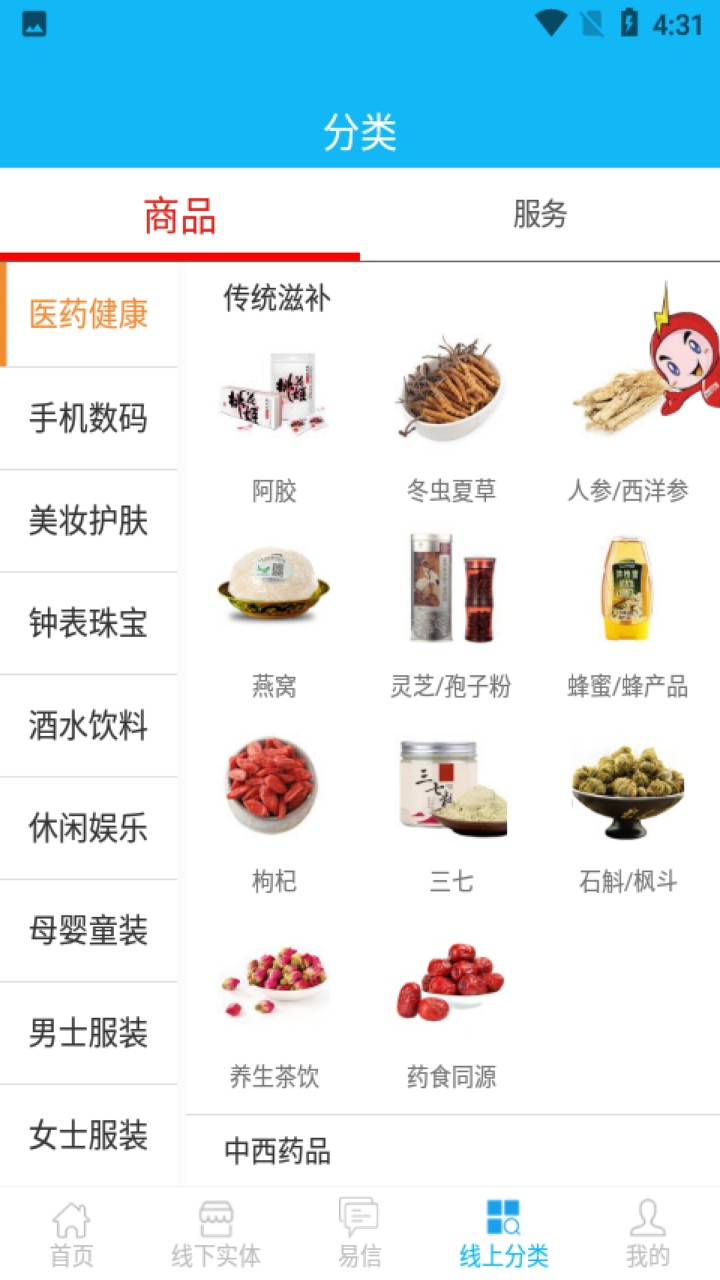Select the 商品 tab
The width and height of the screenshot is (720, 1280).
pyautogui.click(x=180, y=216)
